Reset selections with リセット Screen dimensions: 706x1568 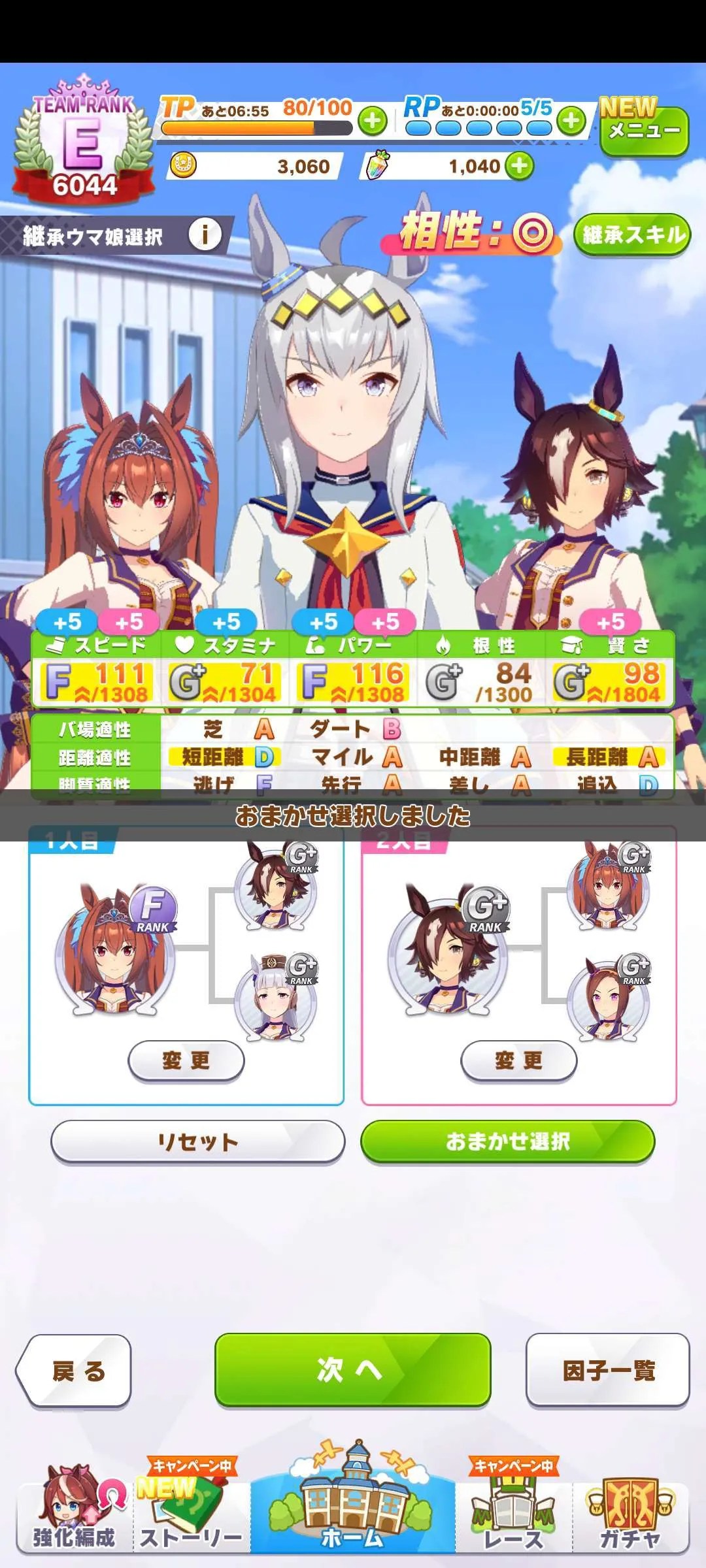[197, 1142]
